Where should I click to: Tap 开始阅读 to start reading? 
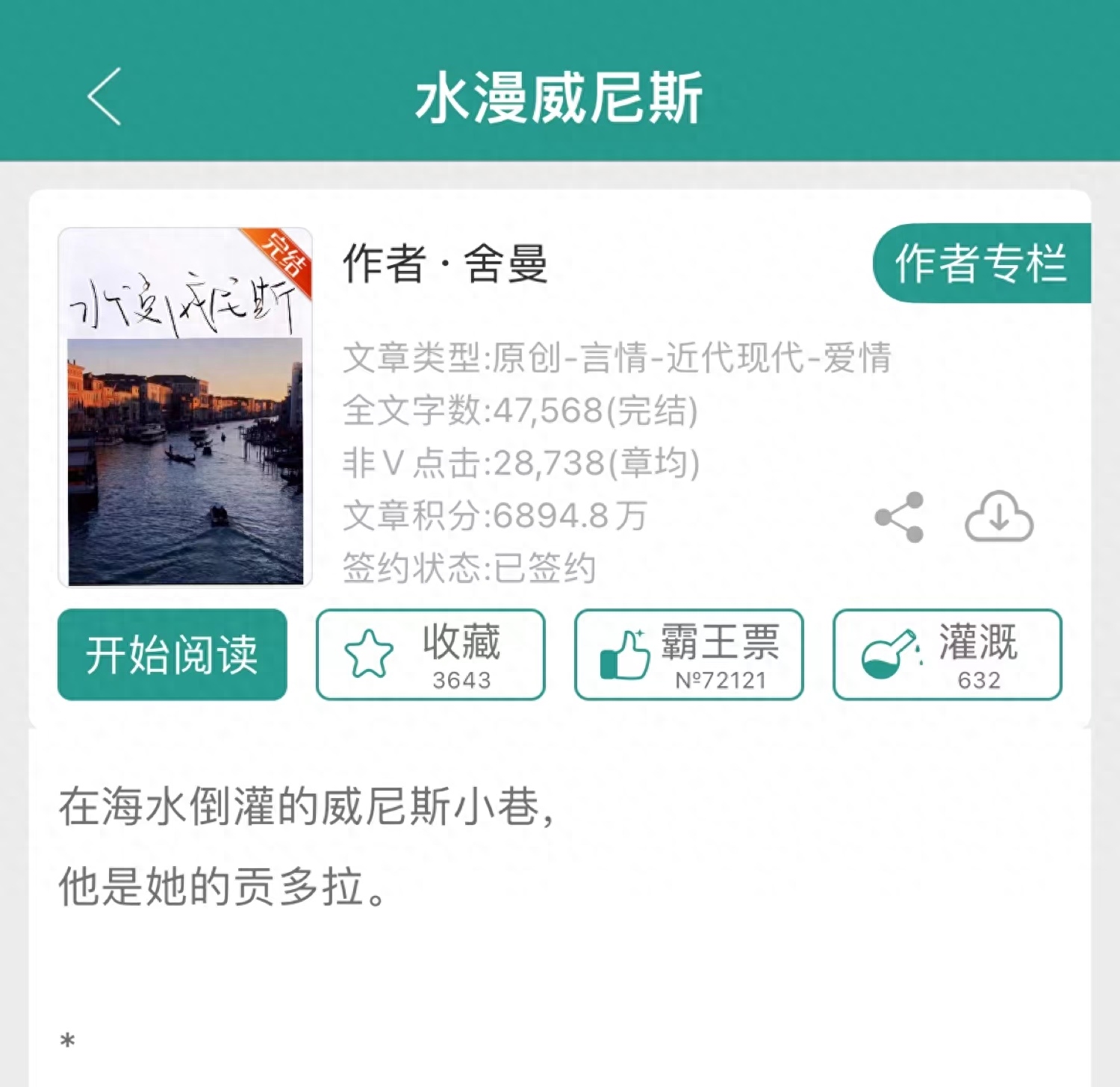tap(172, 655)
